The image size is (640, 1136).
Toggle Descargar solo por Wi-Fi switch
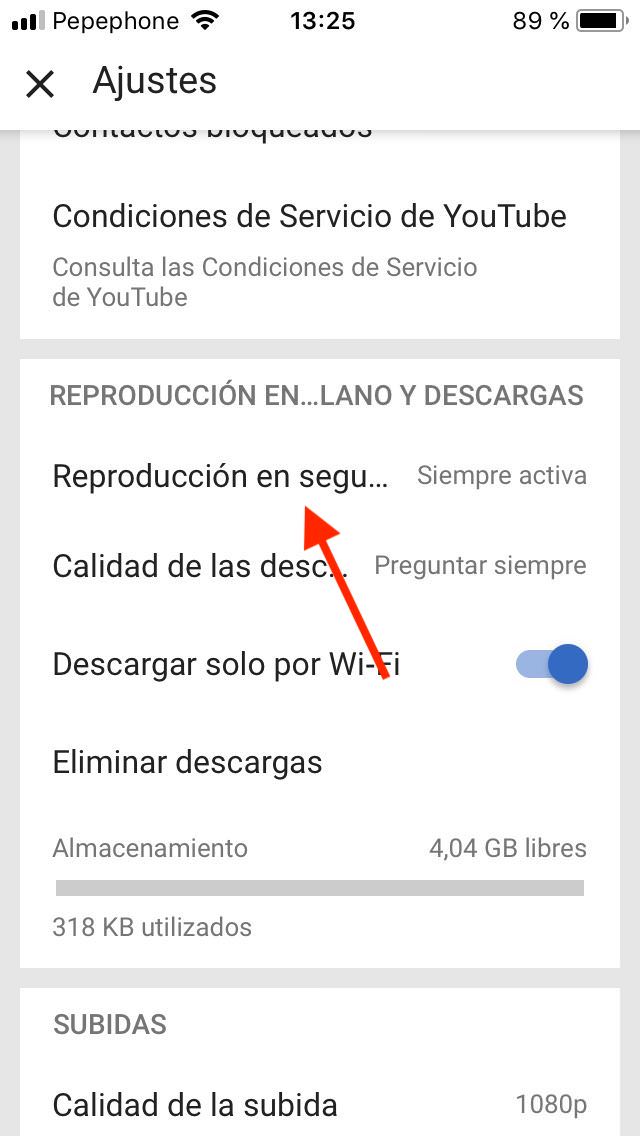tap(552, 664)
